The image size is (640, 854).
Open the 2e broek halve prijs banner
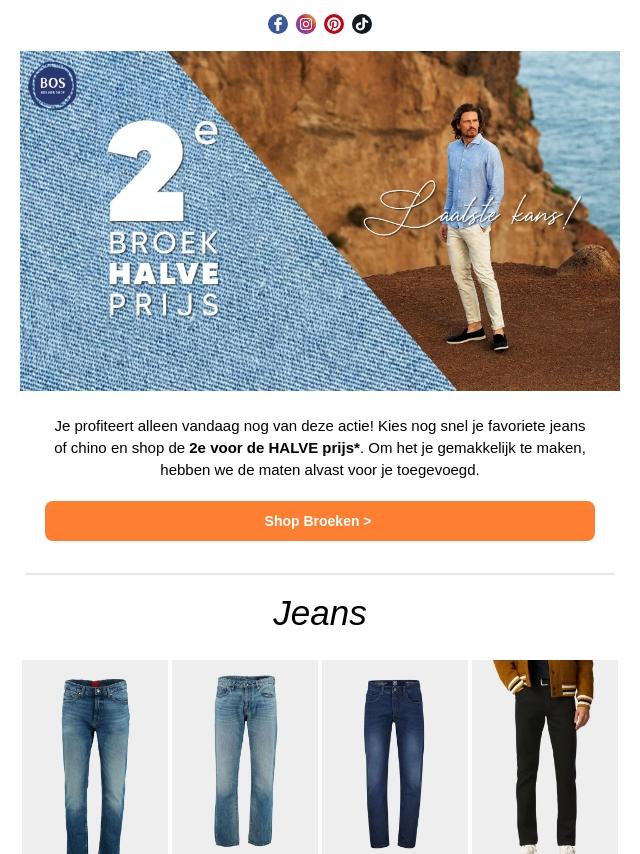click(x=320, y=221)
